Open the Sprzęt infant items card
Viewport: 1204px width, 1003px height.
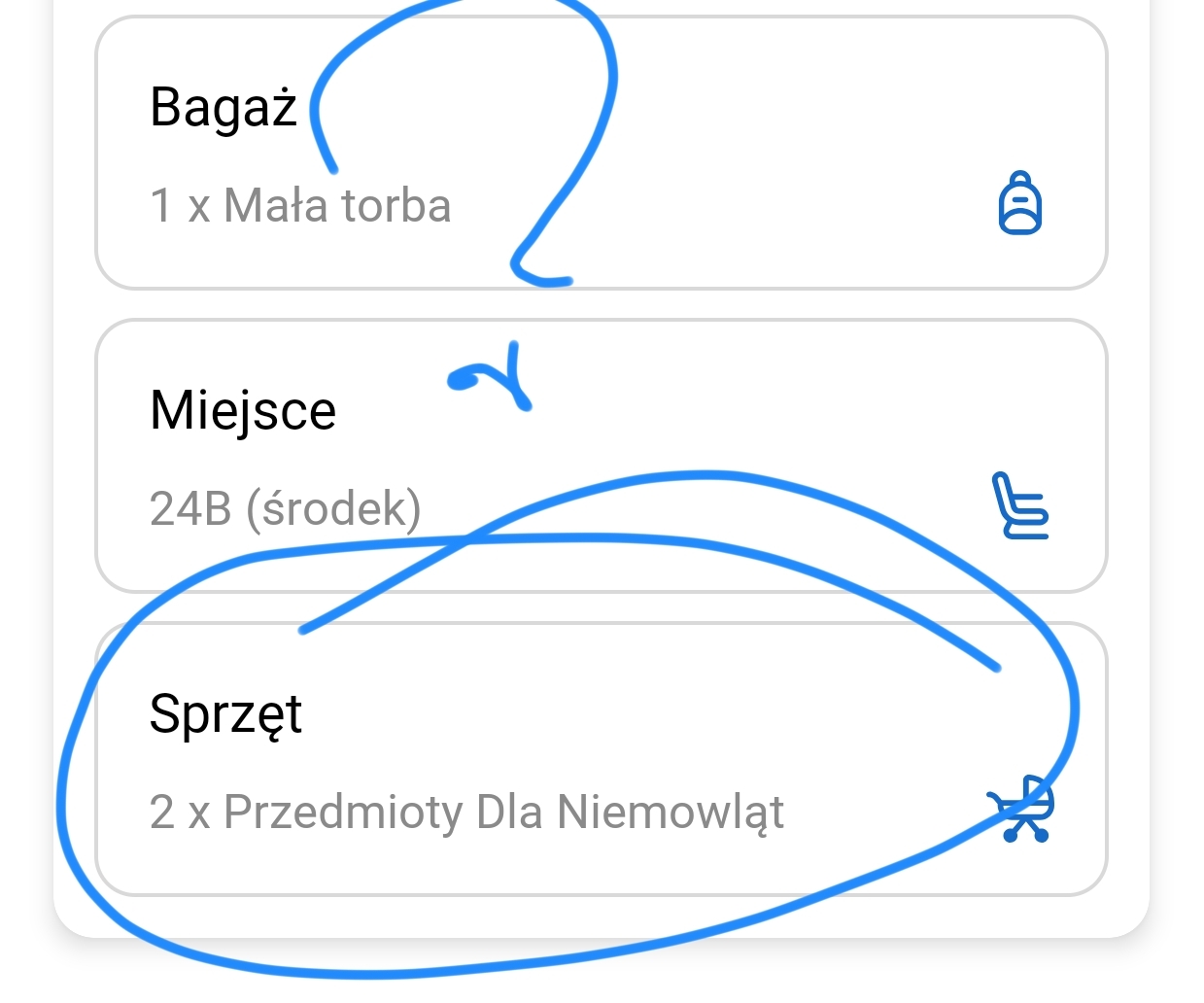pos(601,760)
